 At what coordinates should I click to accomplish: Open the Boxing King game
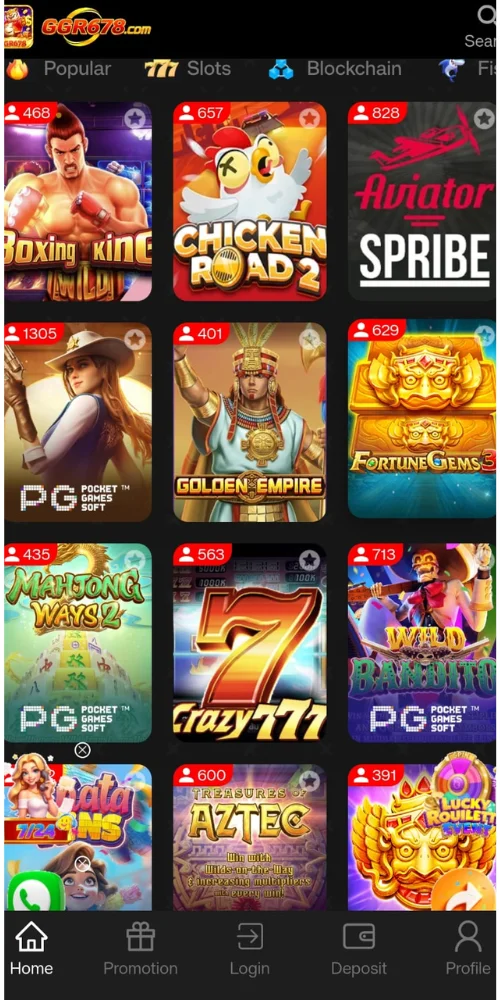click(78, 202)
